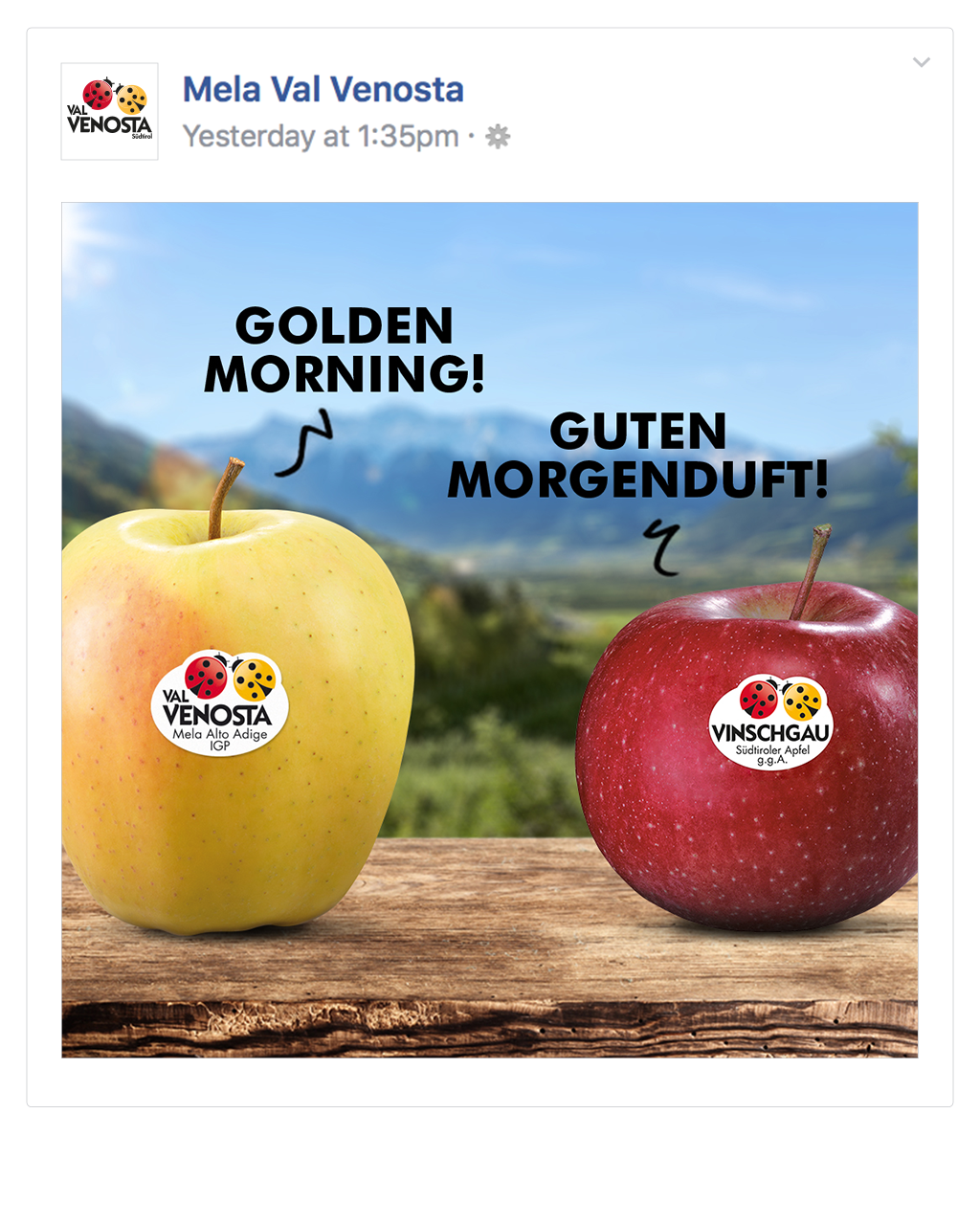The image size is (980, 1225).
Task: Open the post's apple photo
Action: pos(489,629)
